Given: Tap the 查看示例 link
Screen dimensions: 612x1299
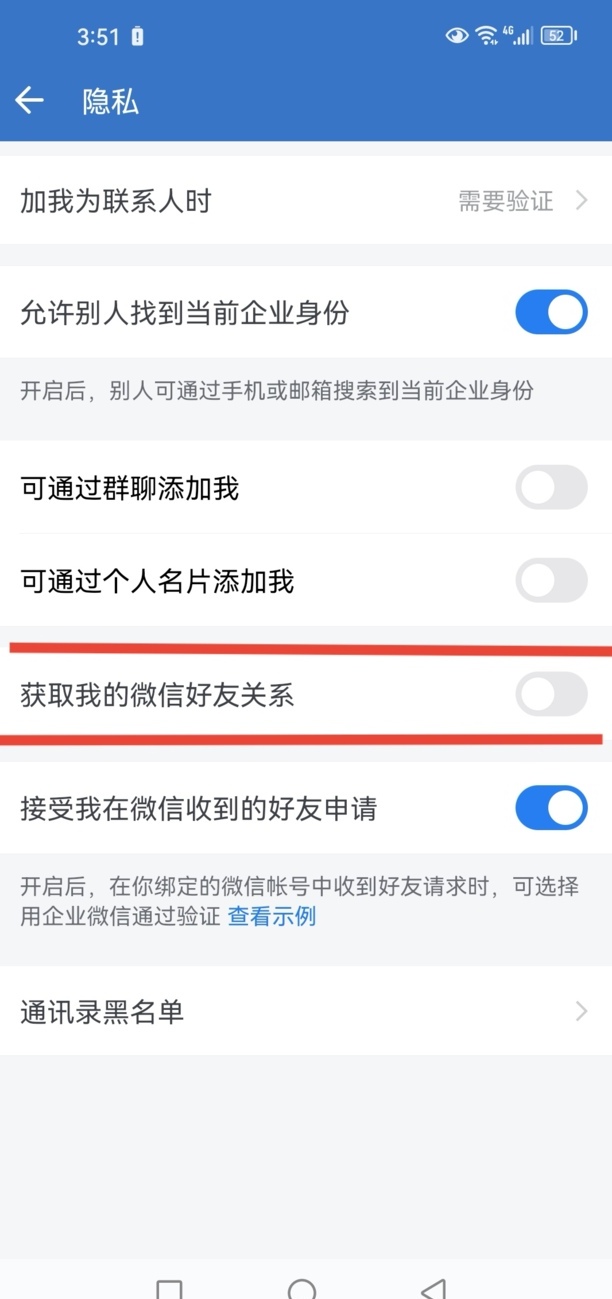Looking at the screenshot, I should [272, 915].
